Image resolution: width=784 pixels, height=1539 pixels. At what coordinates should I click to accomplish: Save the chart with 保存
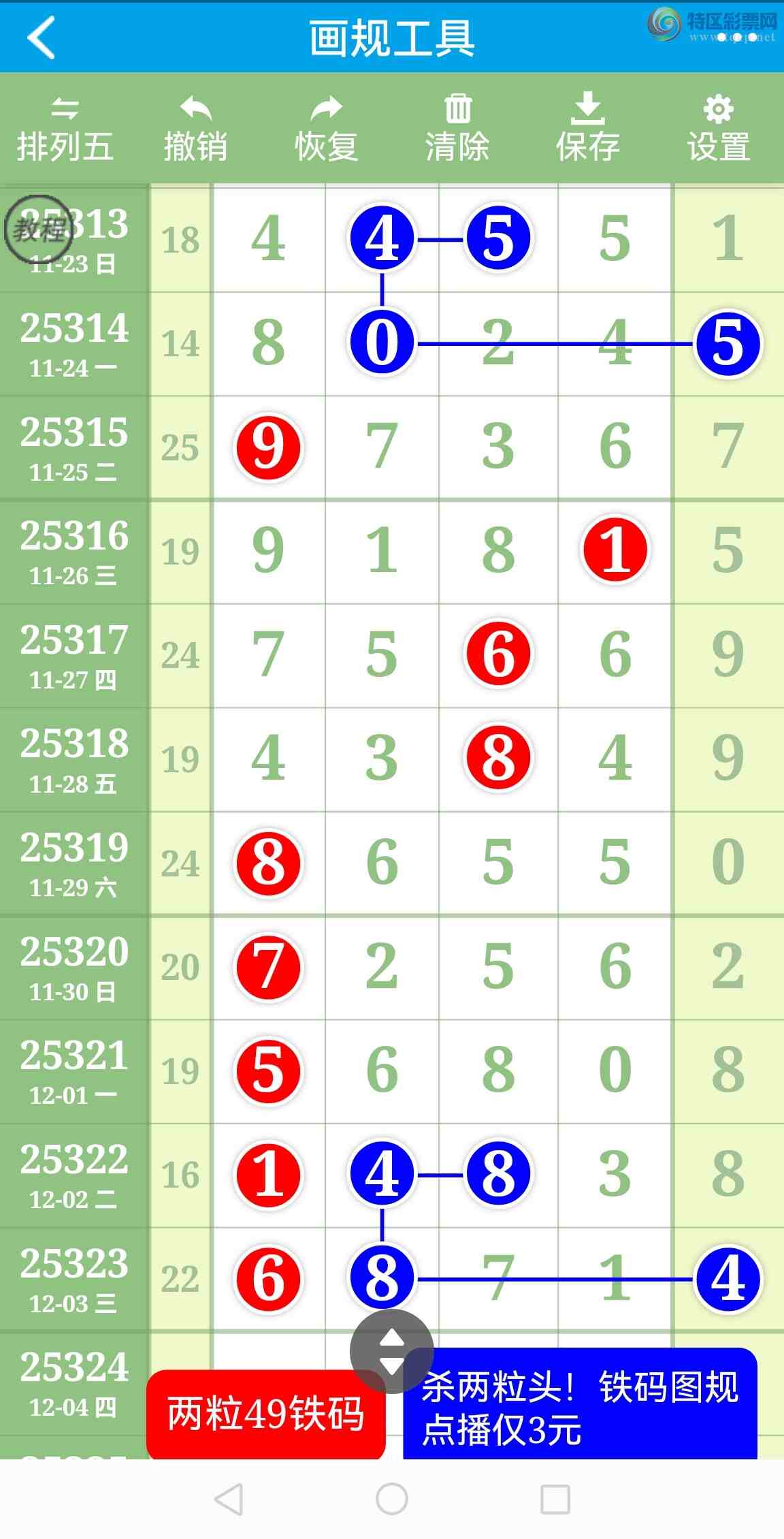(587, 129)
